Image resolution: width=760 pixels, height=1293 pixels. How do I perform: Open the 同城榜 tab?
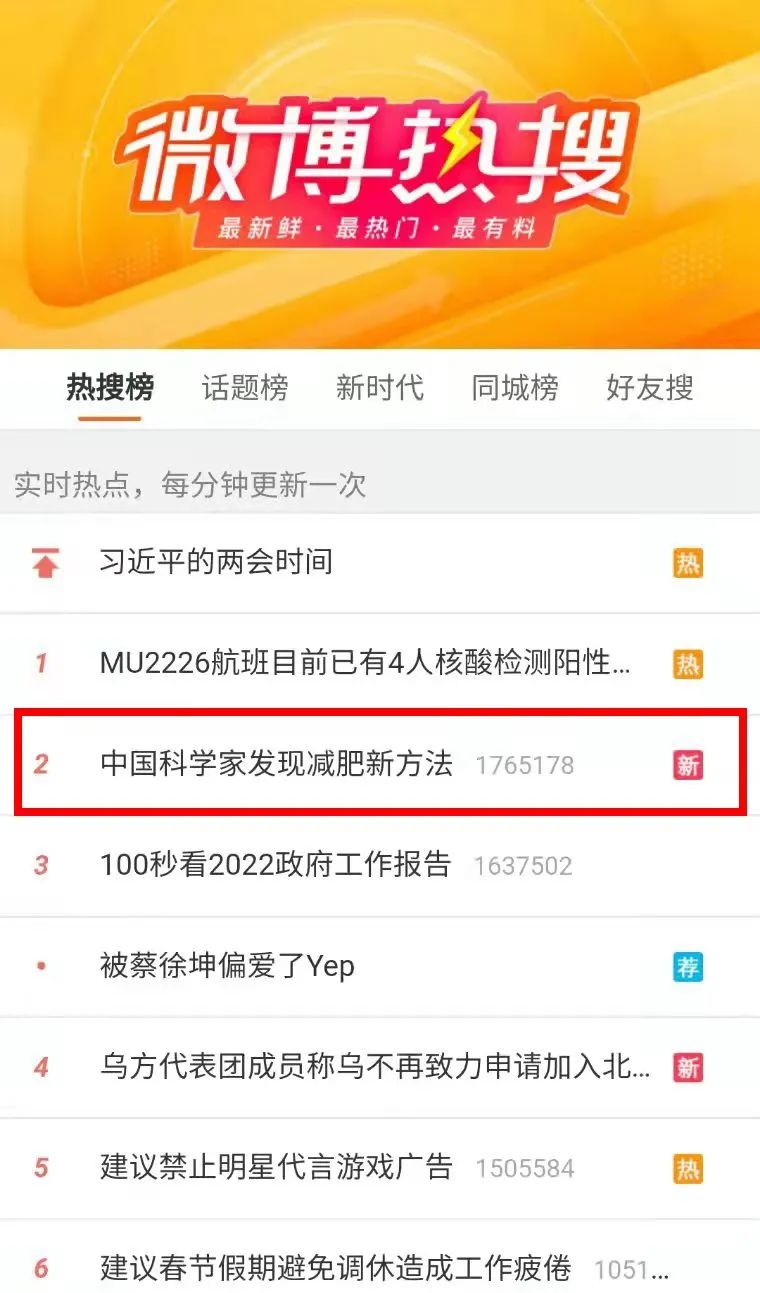coord(515,388)
